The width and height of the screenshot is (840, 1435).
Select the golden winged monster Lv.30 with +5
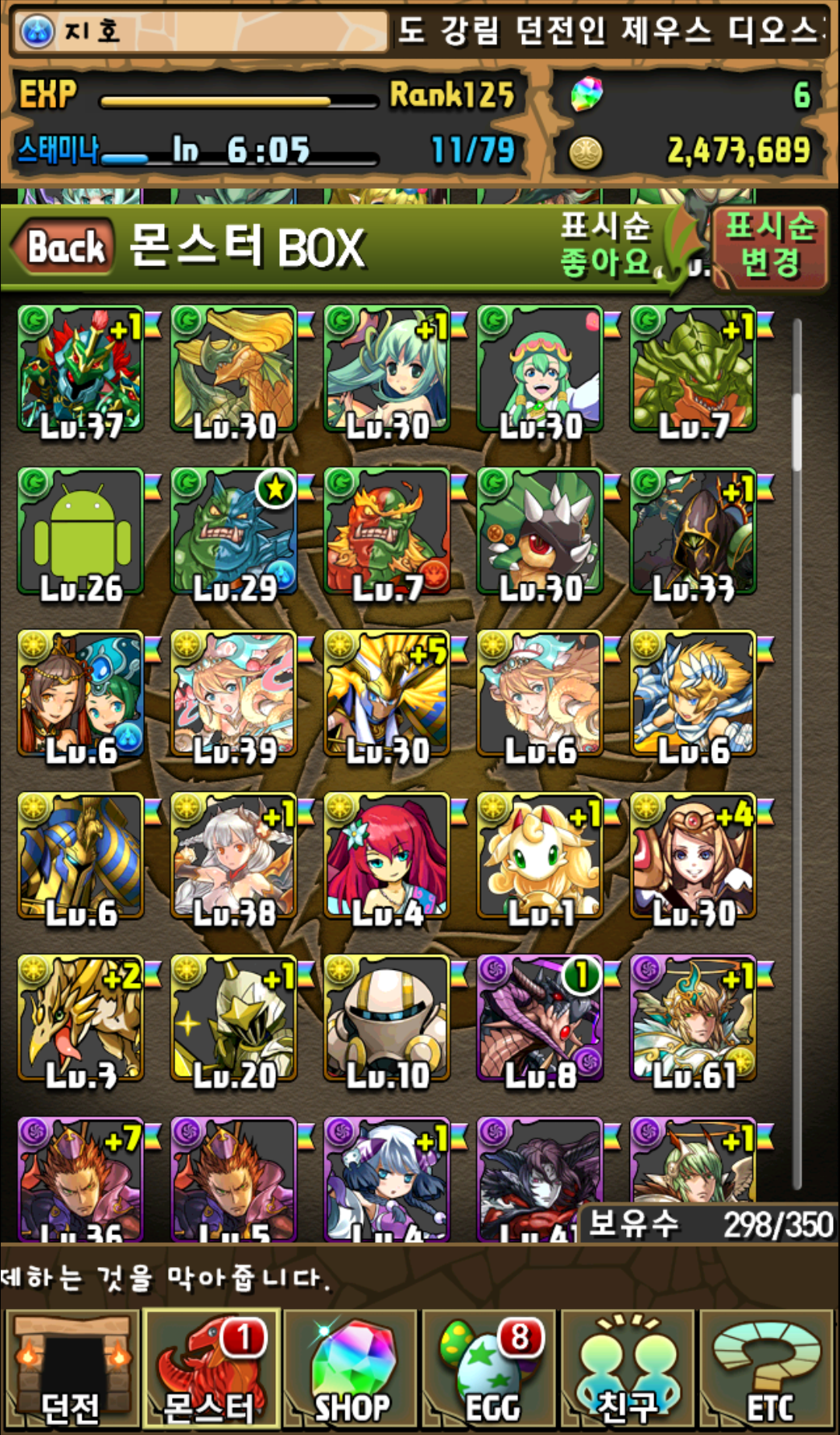[x=387, y=695]
